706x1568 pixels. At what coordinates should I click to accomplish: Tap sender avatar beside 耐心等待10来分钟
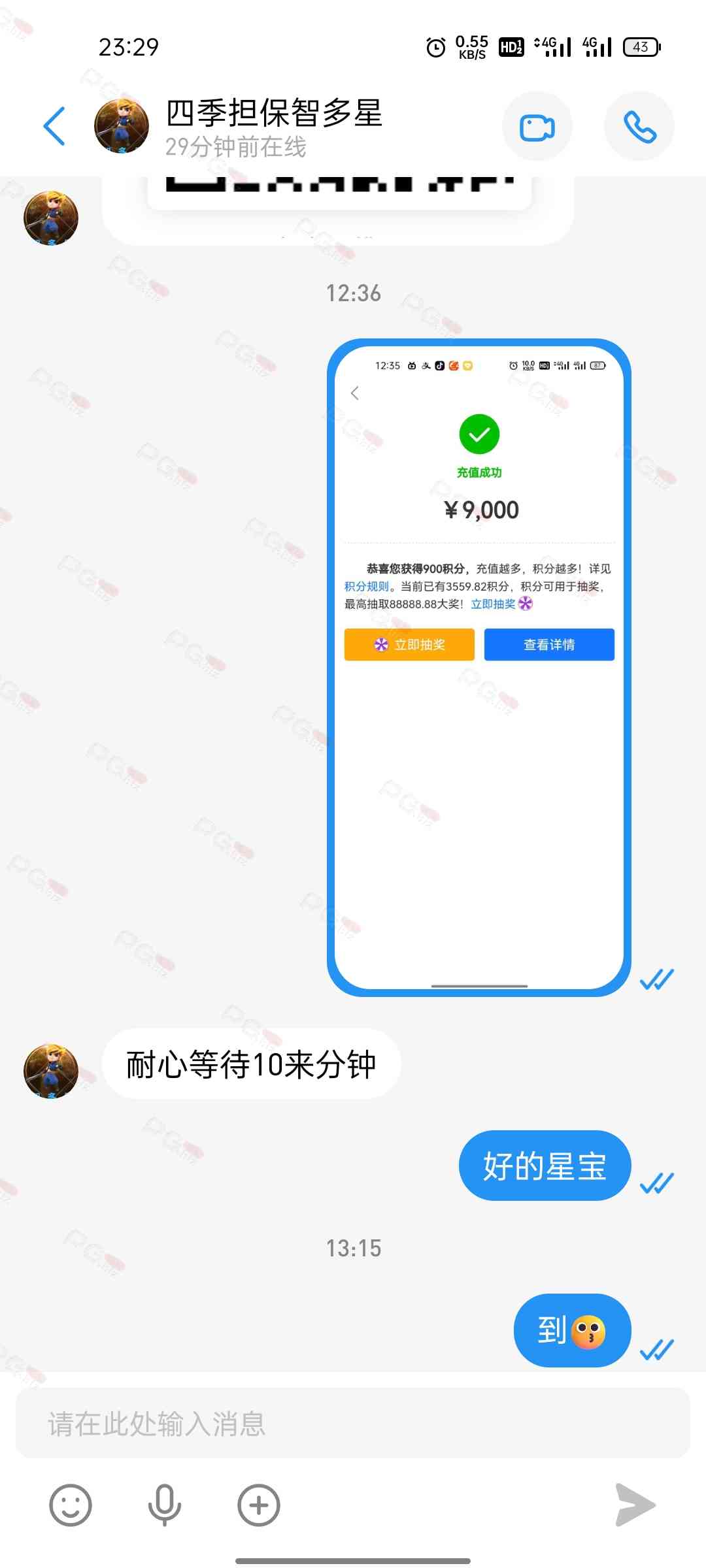pyautogui.click(x=51, y=1071)
